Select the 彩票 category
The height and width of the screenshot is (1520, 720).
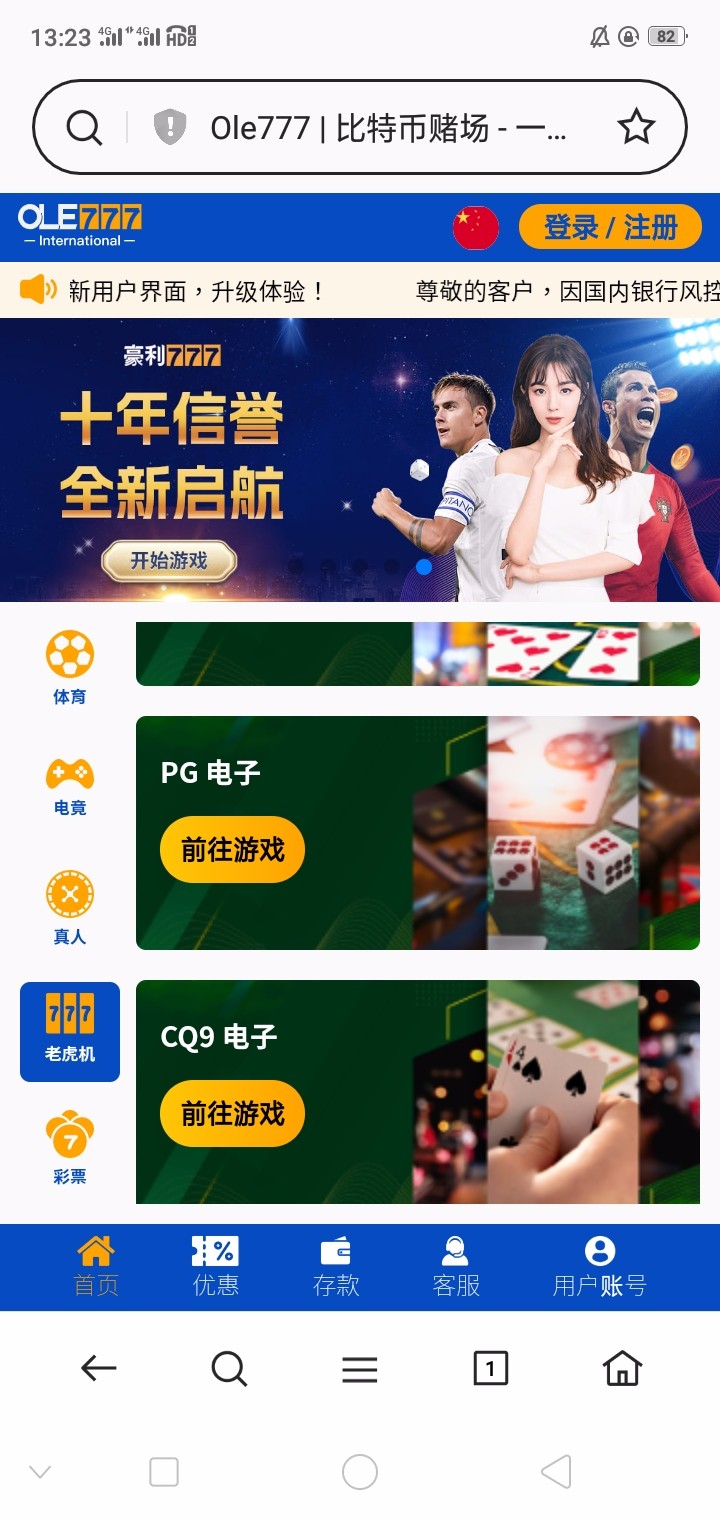click(70, 1146)
